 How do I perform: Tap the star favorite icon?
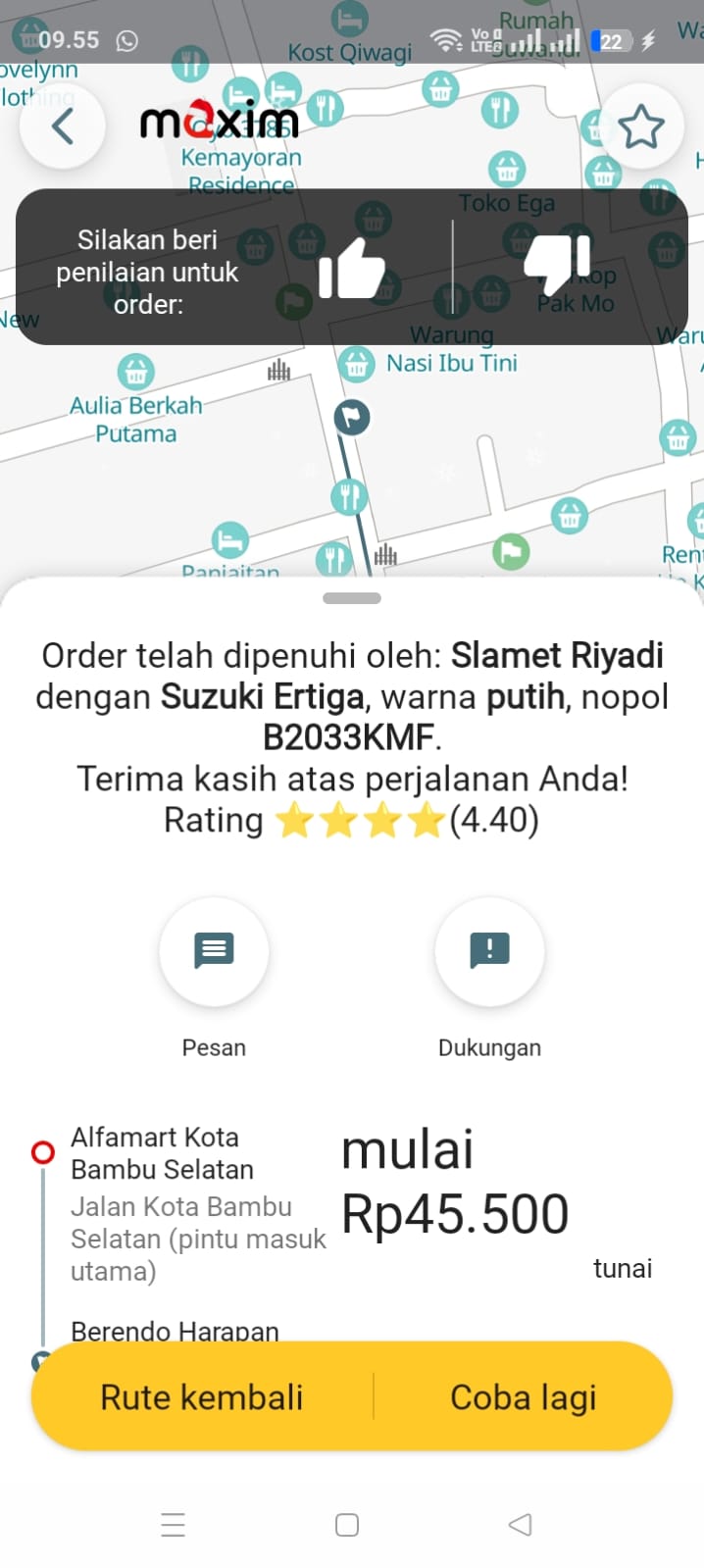(x=640, y=126)
